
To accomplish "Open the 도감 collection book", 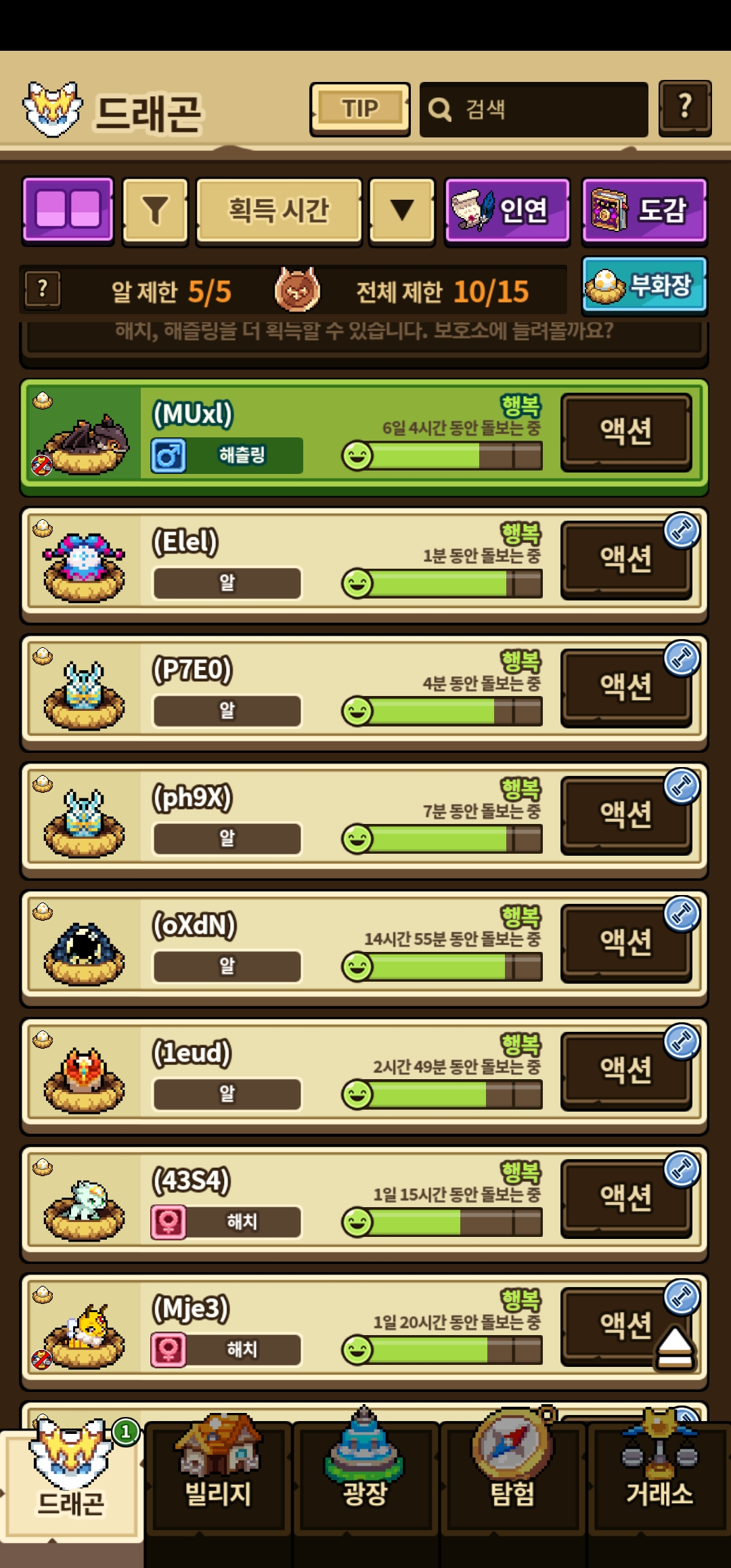I will pyautogui.click(x=644, y=211).
